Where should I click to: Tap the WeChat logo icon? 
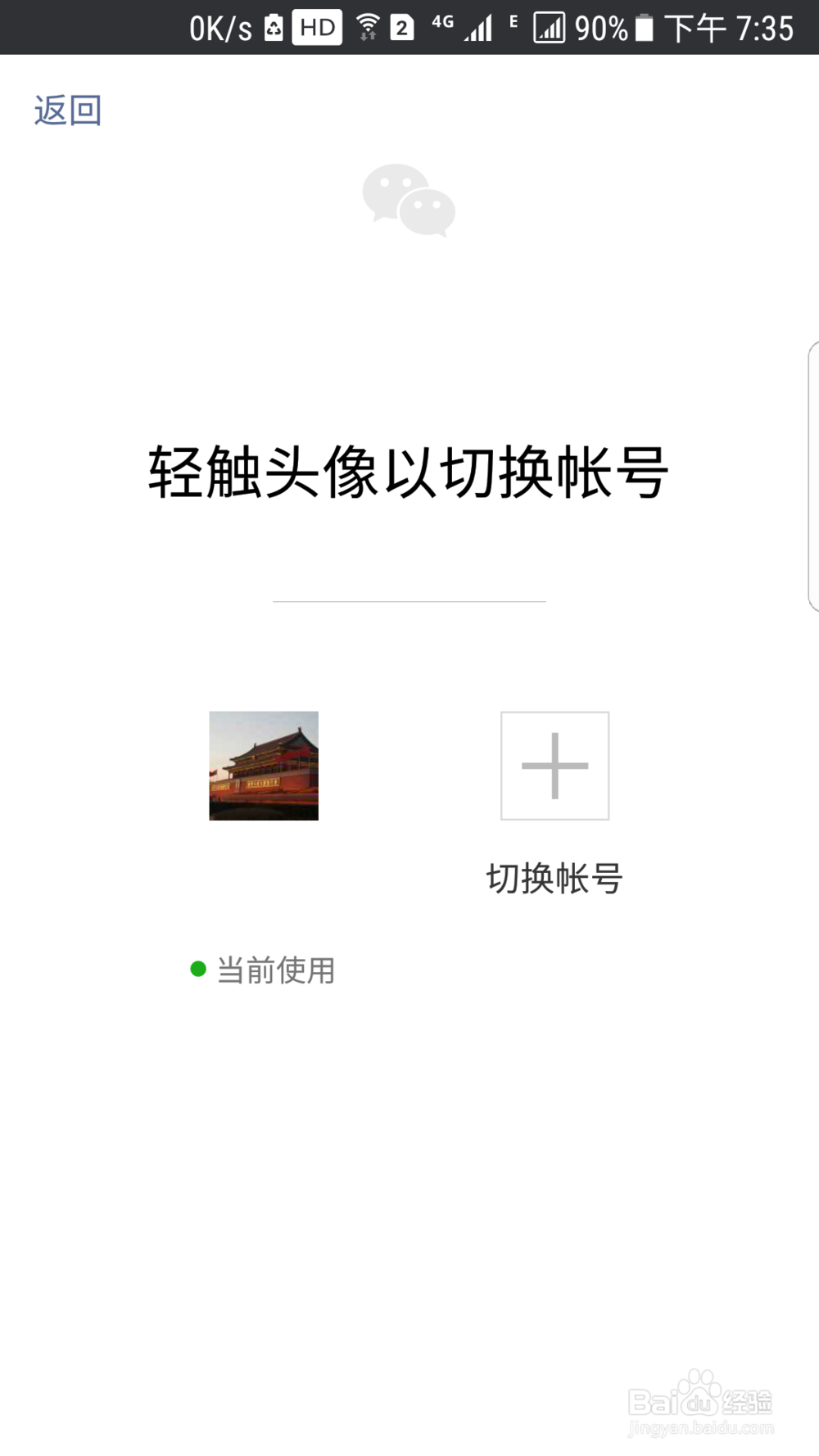[x=409, y=202]
